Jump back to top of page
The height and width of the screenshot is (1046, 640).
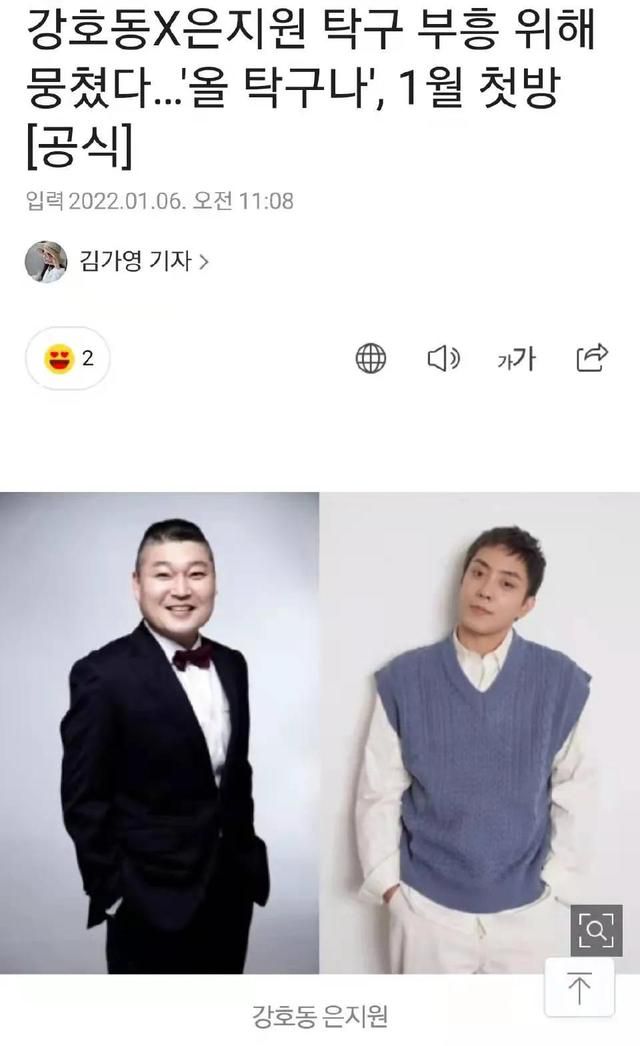pos(579,986)
